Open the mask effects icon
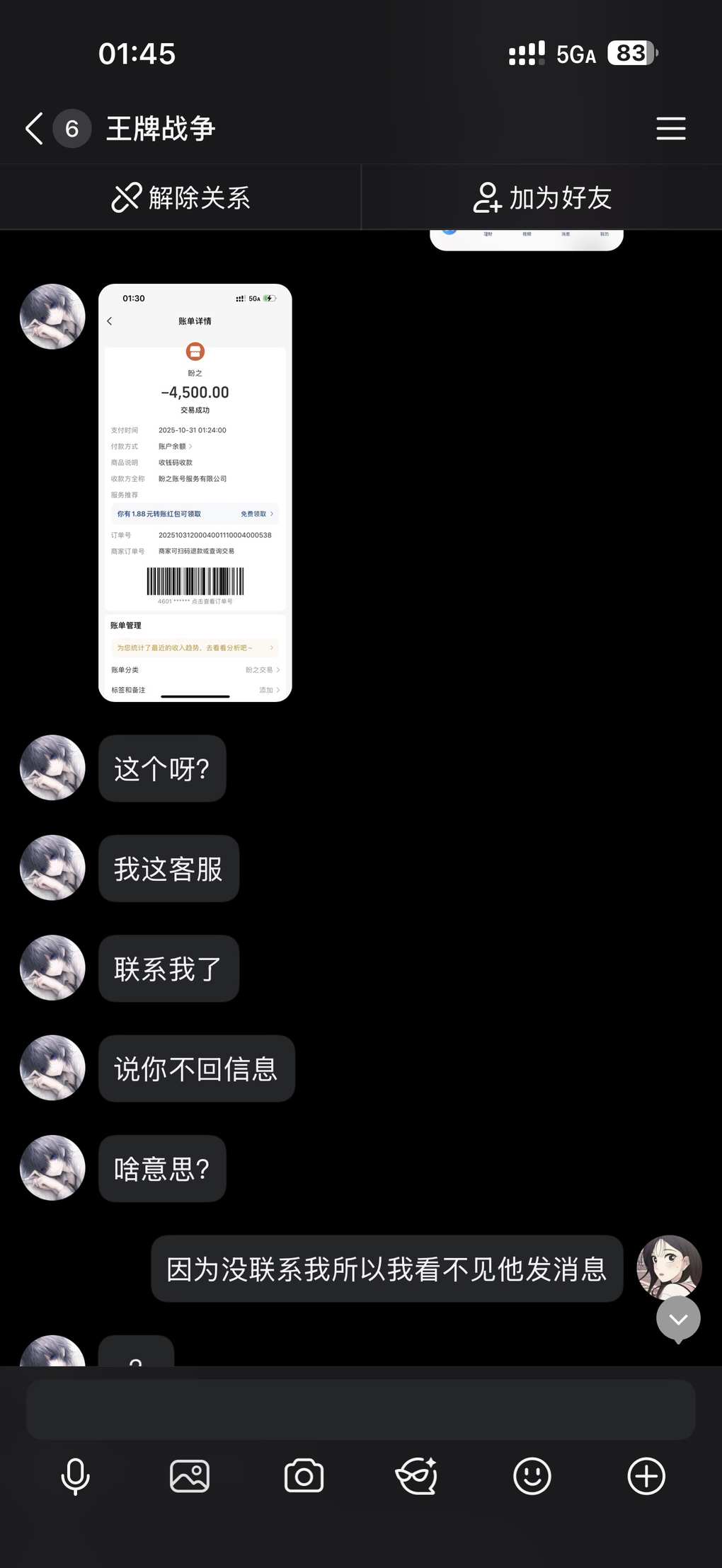722x1568 pixels. point(417,1477)
